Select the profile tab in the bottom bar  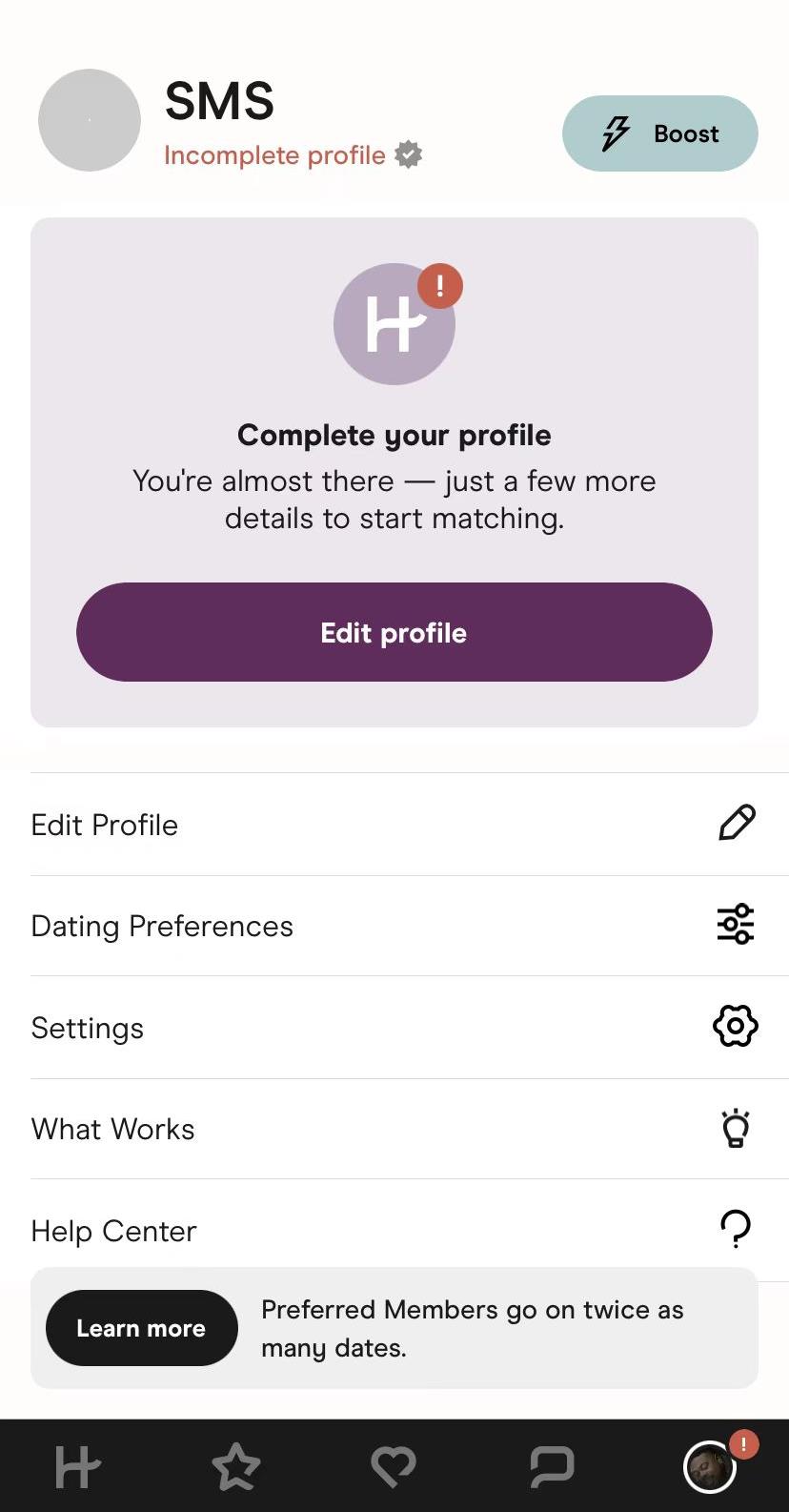(x=710, y=1466)
